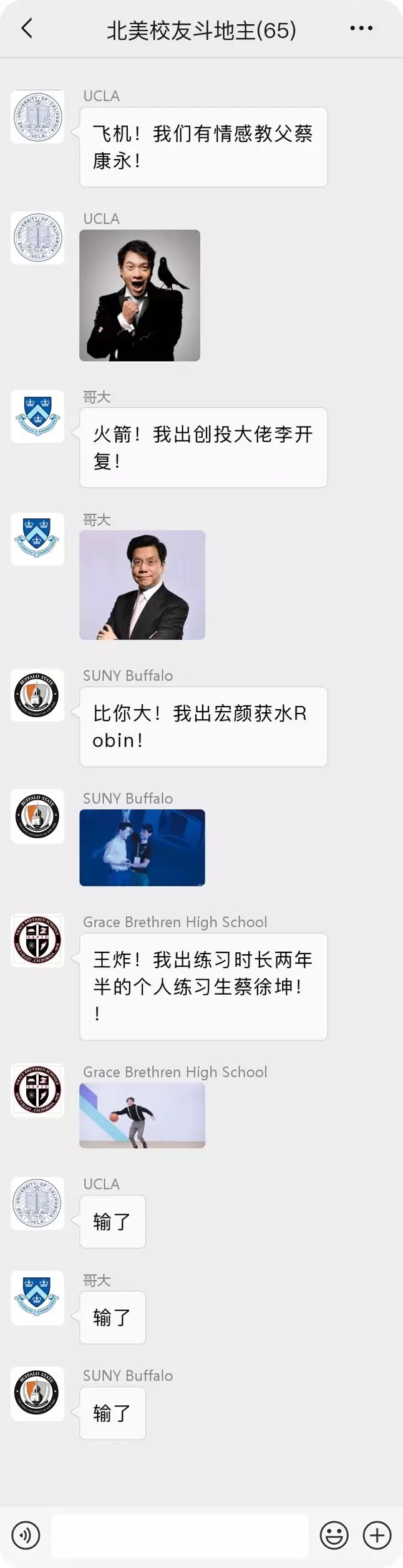Switch to voice message input
This screenshot has width=403, height=1568.
26,1534
